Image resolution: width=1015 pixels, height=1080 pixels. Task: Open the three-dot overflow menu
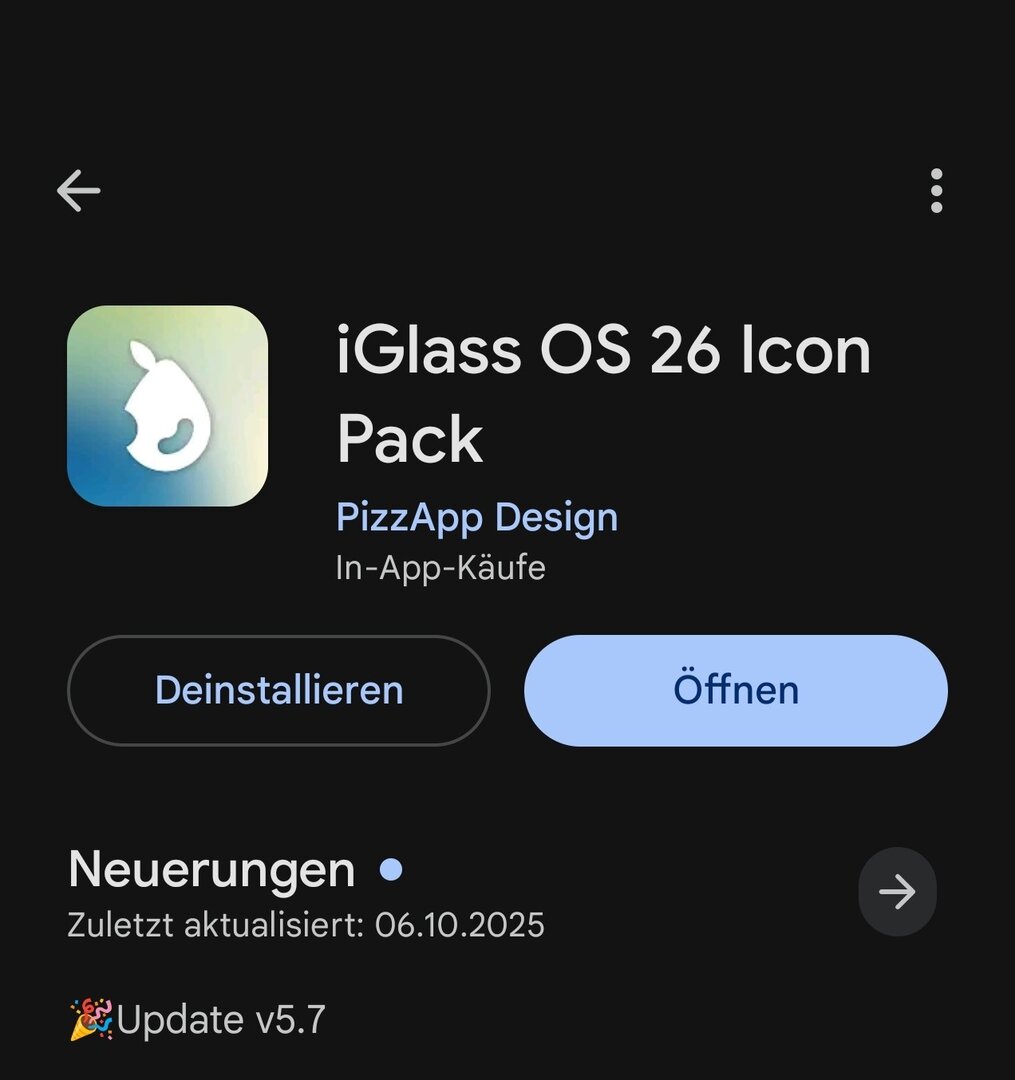(x=936, y=190)
